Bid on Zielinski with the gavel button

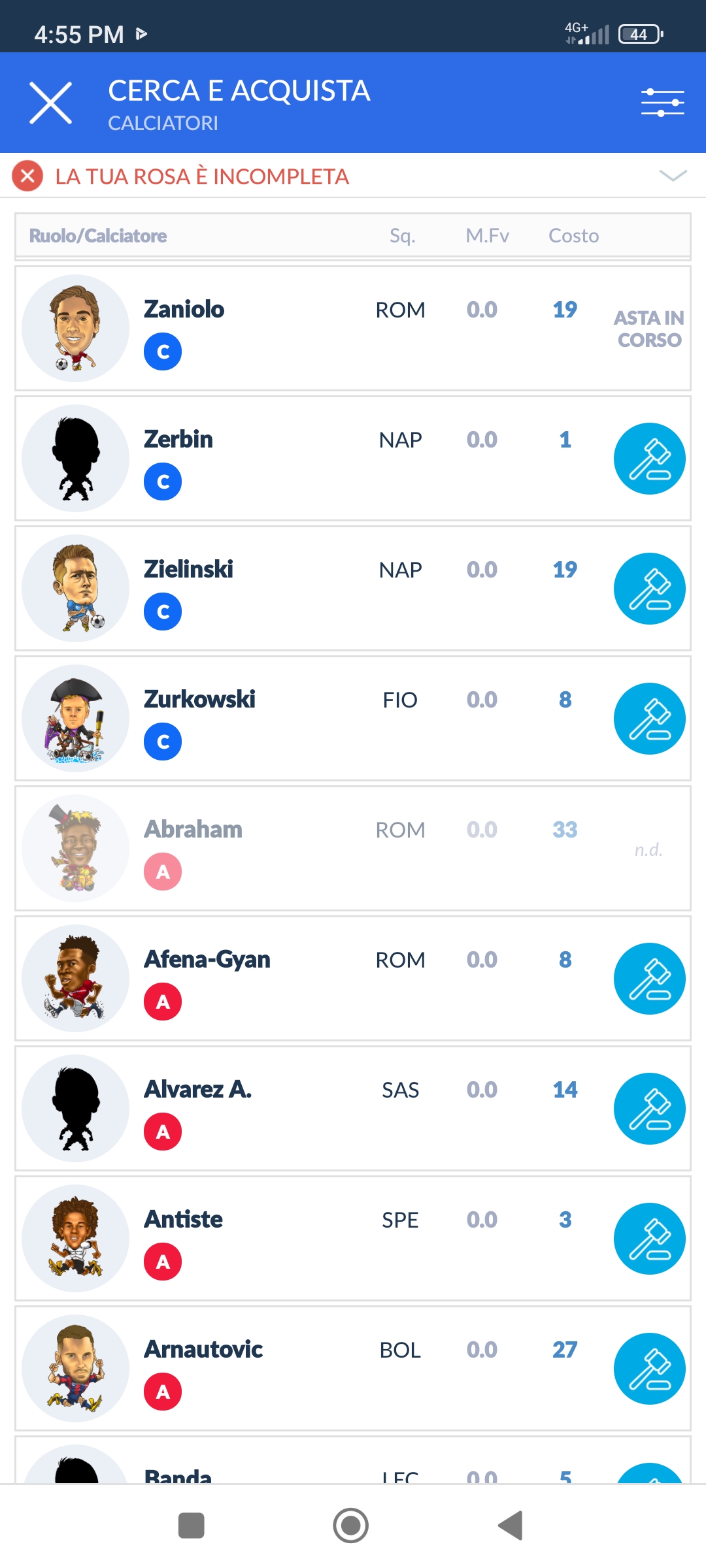pyautogui.click(x=648, y=589)
